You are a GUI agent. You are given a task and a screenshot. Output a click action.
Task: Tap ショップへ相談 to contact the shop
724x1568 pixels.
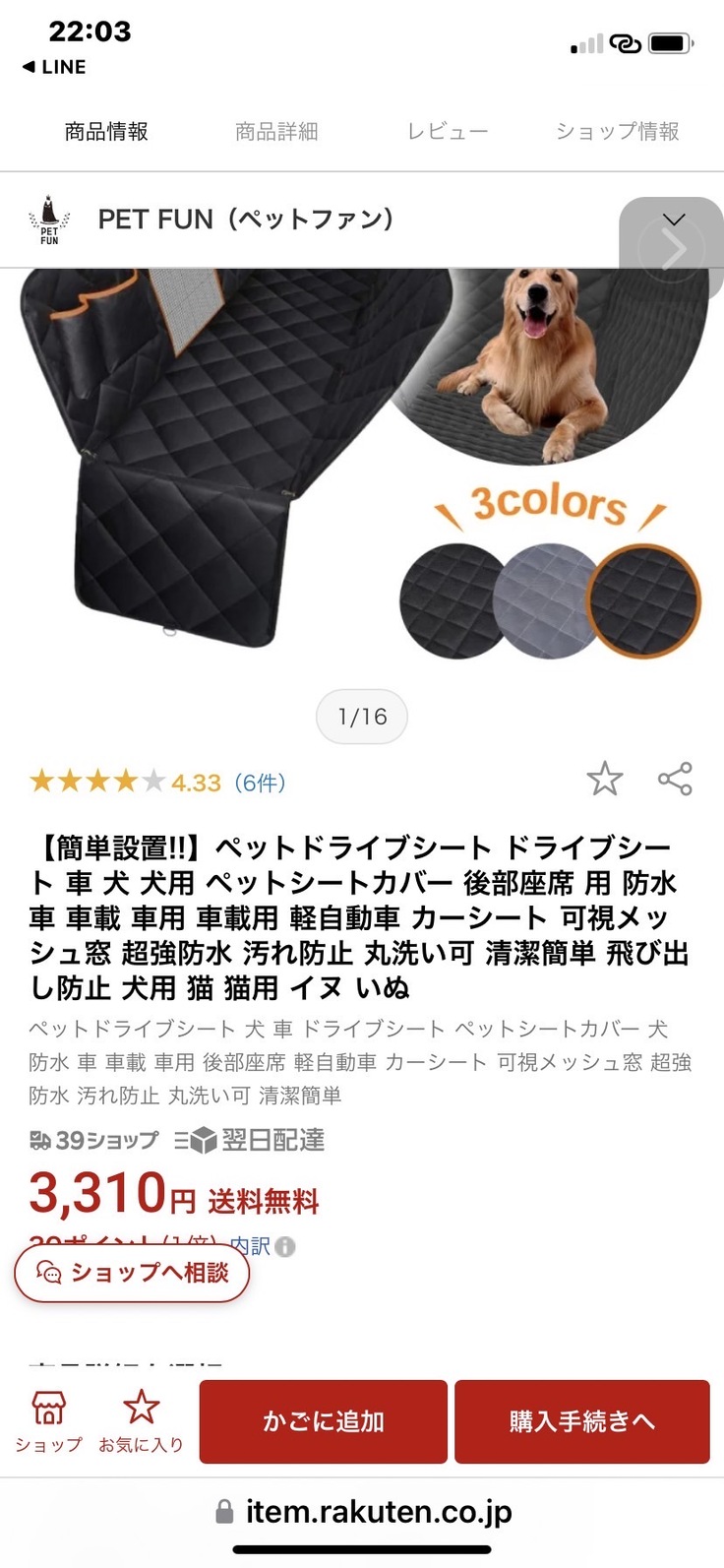(132, 1273)
